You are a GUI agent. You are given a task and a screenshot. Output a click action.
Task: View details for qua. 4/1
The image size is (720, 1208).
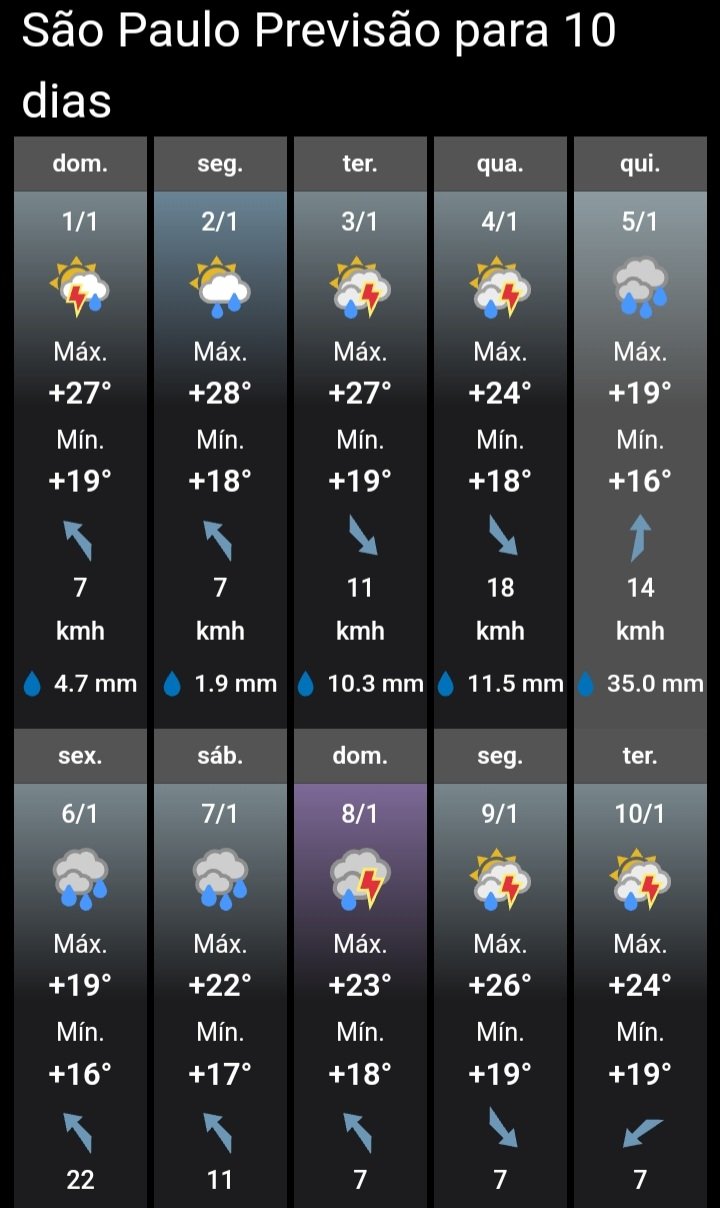click(500, 431)
